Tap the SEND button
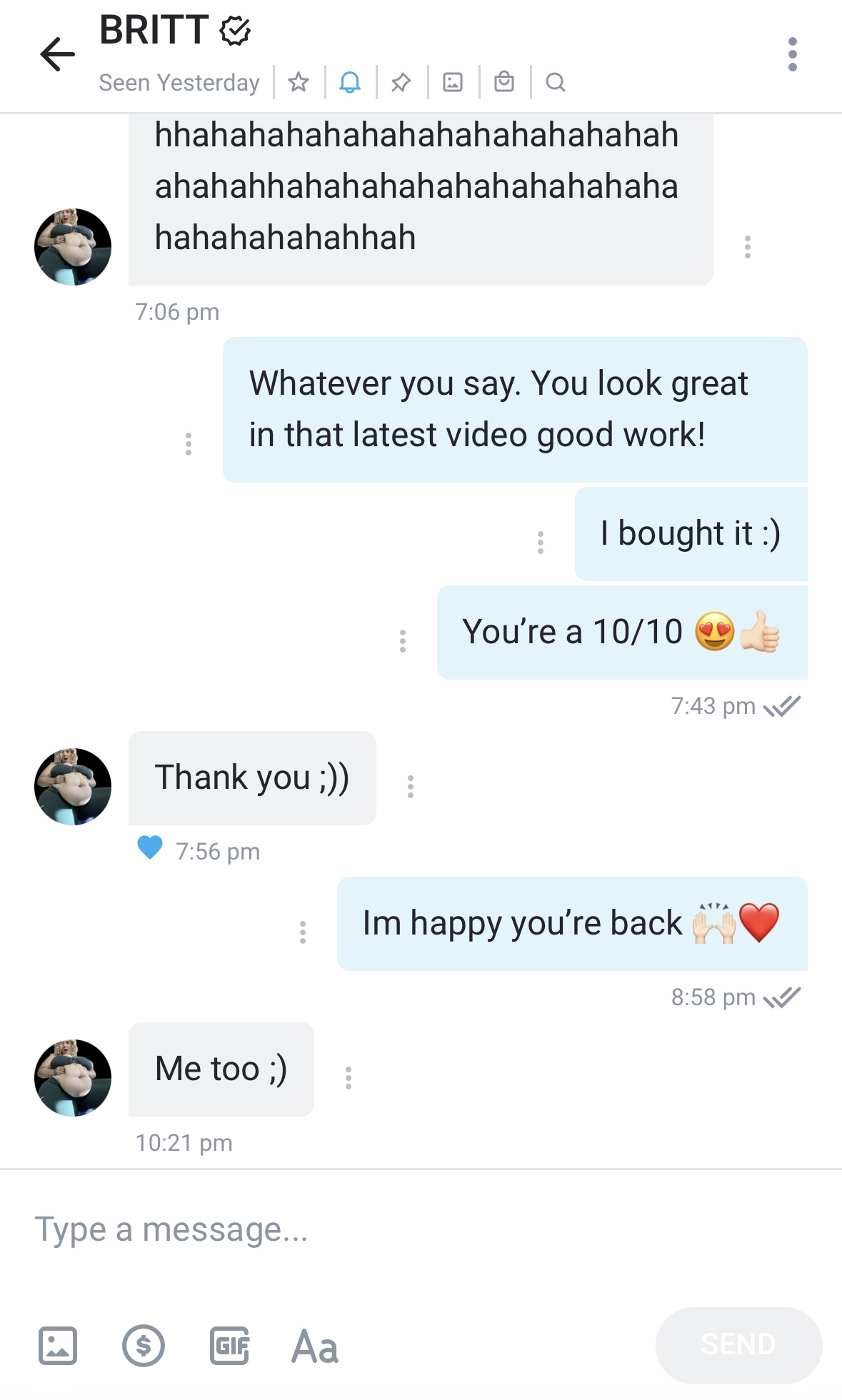Image resolution: width=842 pixels, height=1400 pixels. click(738, 1345)
